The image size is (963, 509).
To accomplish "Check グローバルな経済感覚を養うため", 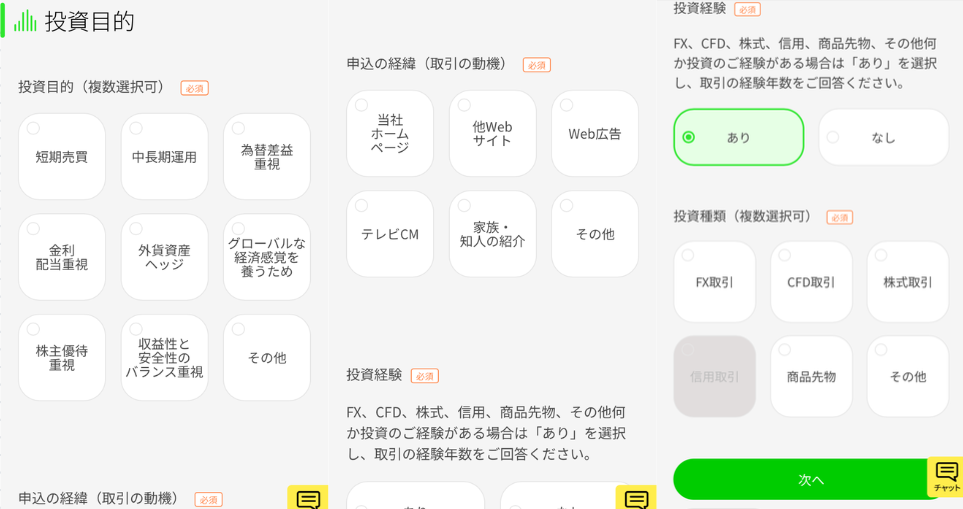I will click(x=267, y=257).
